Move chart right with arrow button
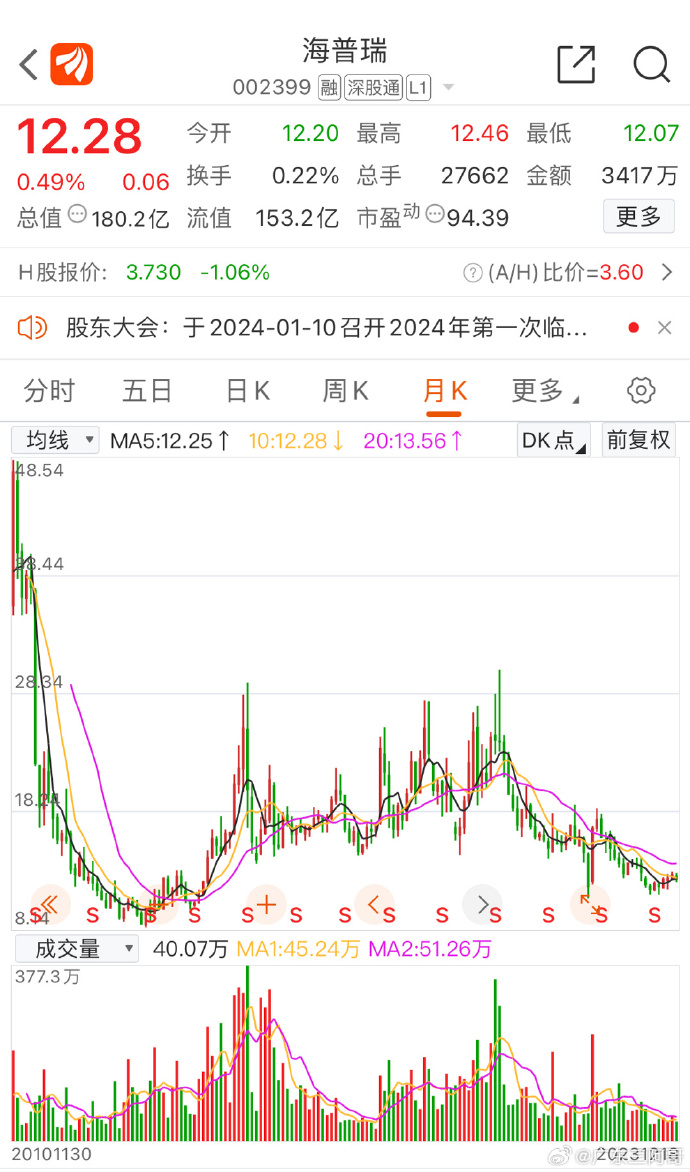Viewport: 690px width, 1172px height. click(x=483, y=904)
